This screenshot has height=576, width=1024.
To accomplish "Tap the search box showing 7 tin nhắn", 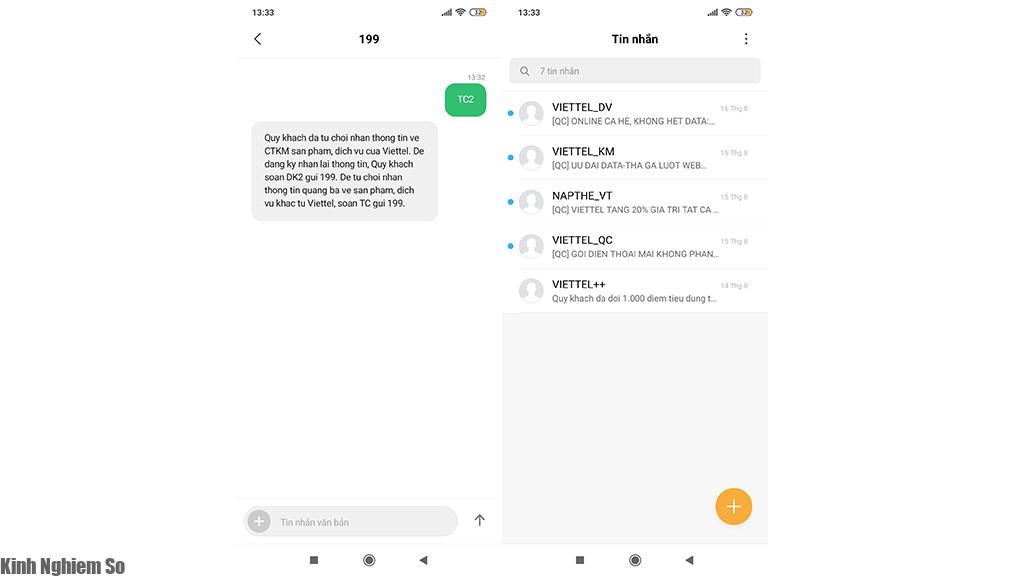I will pos(635,71).
